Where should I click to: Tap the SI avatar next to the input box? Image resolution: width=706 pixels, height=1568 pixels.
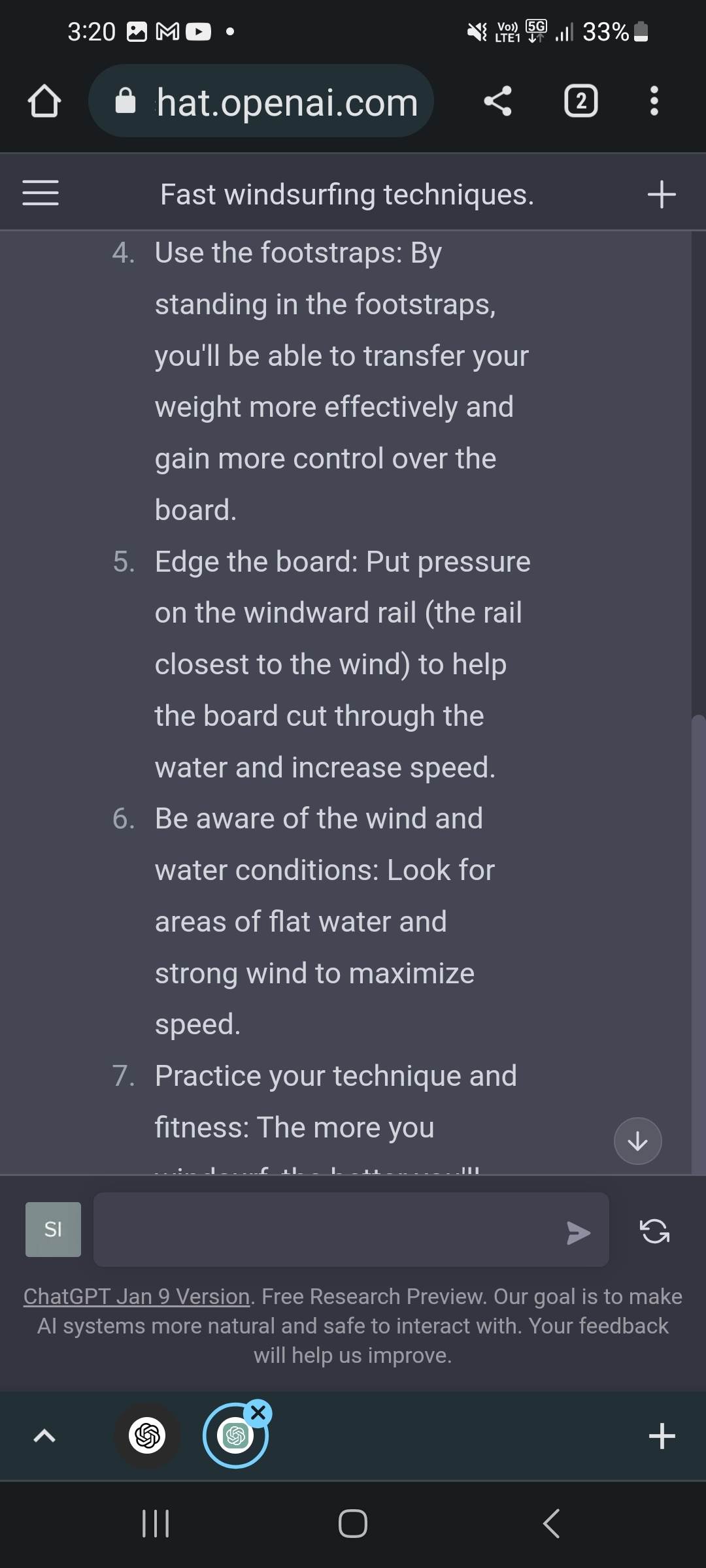(x=52, y=1229)
